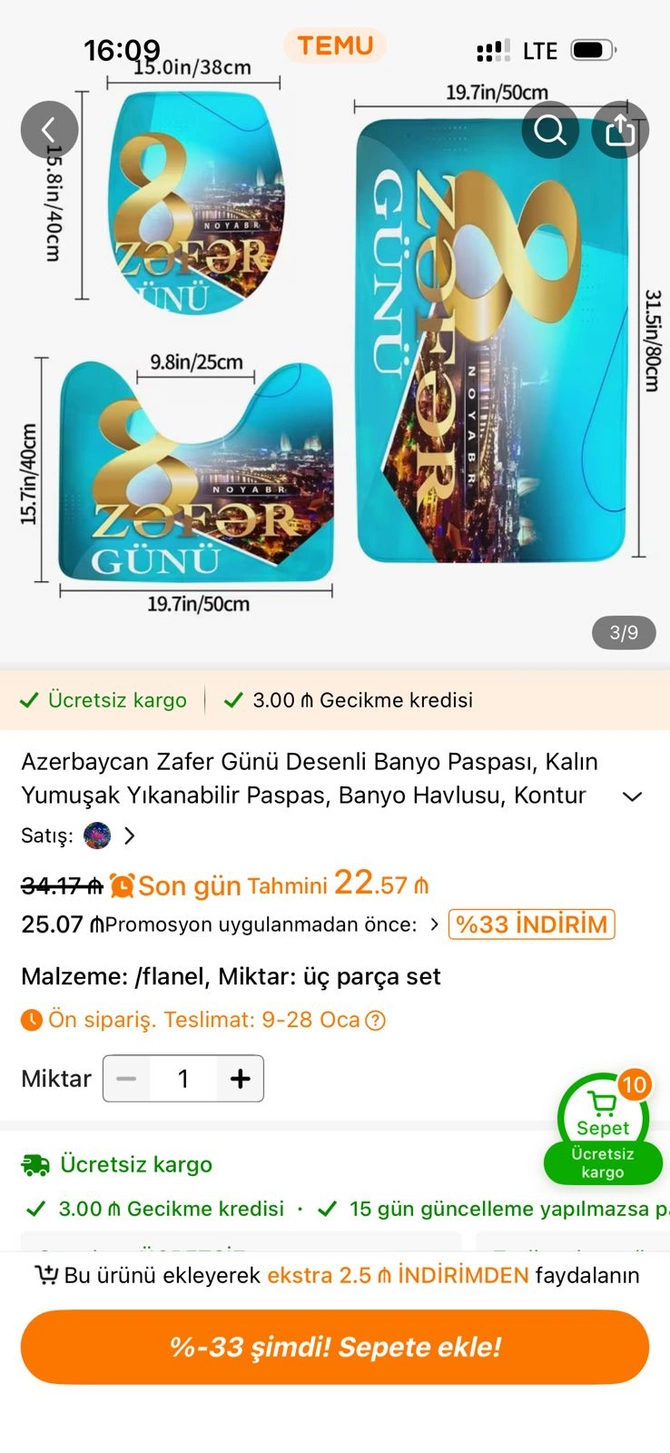Go back using the arrow icon
The width and height of the screenshot is (670, 1453).
(48, 130)
